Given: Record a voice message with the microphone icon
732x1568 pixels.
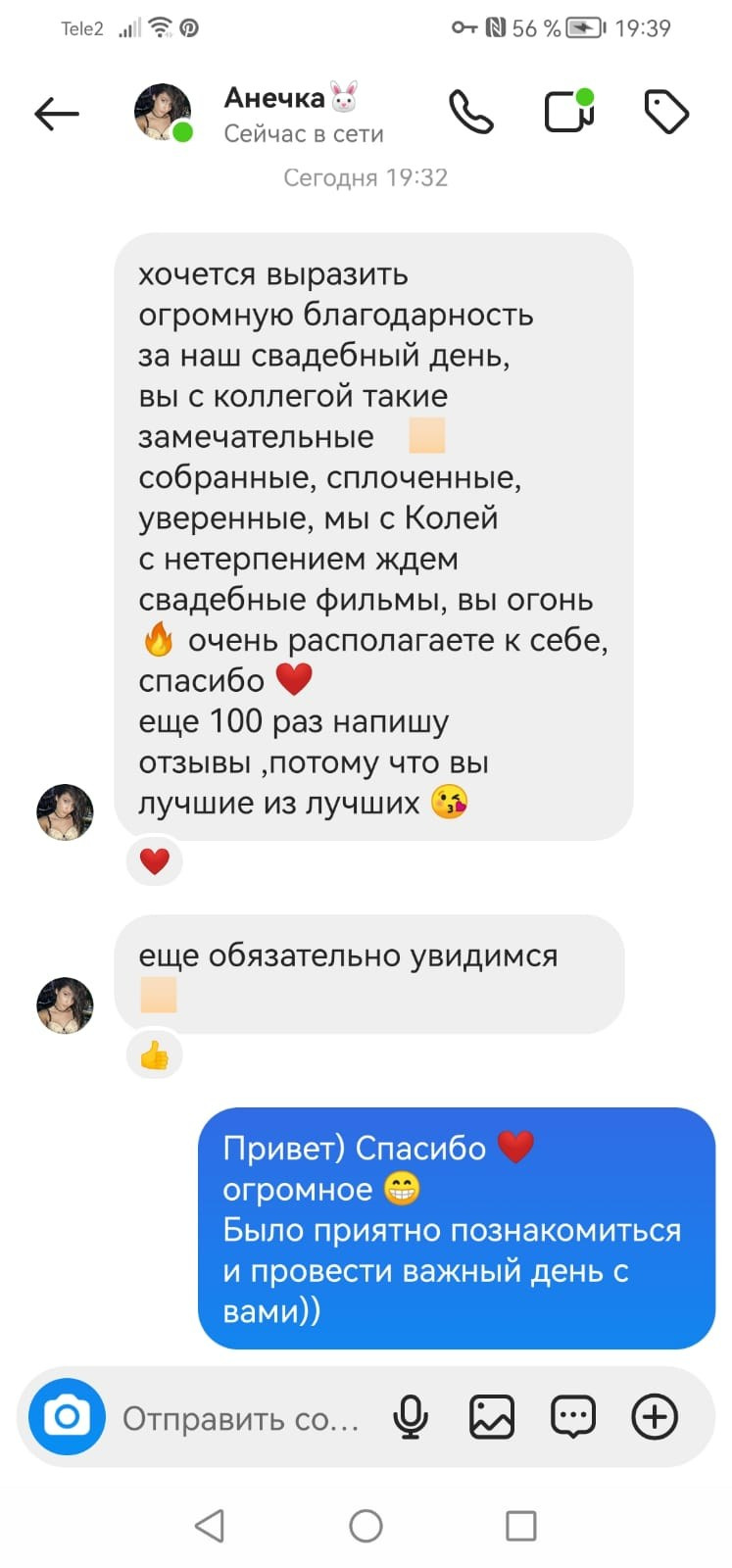Looking at the screenshot, I should [x=411, y=1416].
